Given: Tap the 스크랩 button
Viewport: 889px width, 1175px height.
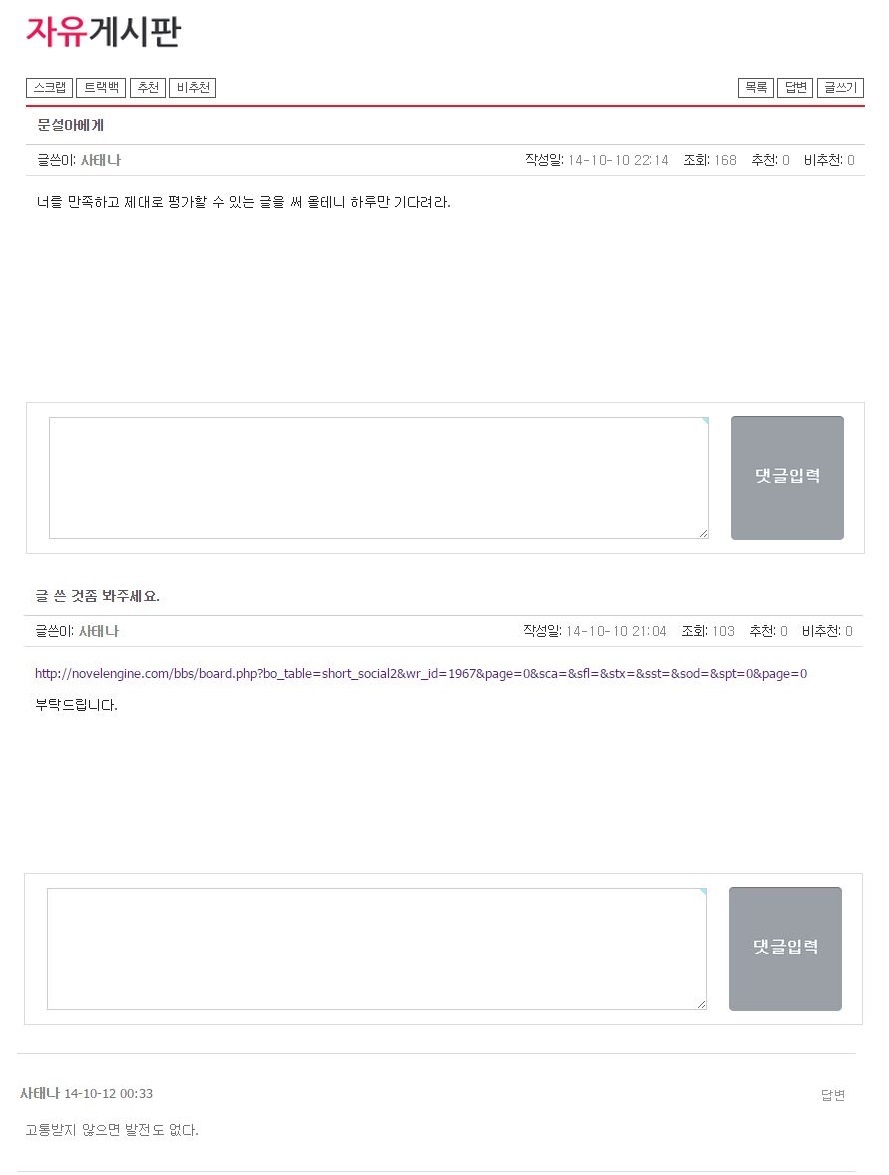Looking at the screenshot, I should point(49,88).
